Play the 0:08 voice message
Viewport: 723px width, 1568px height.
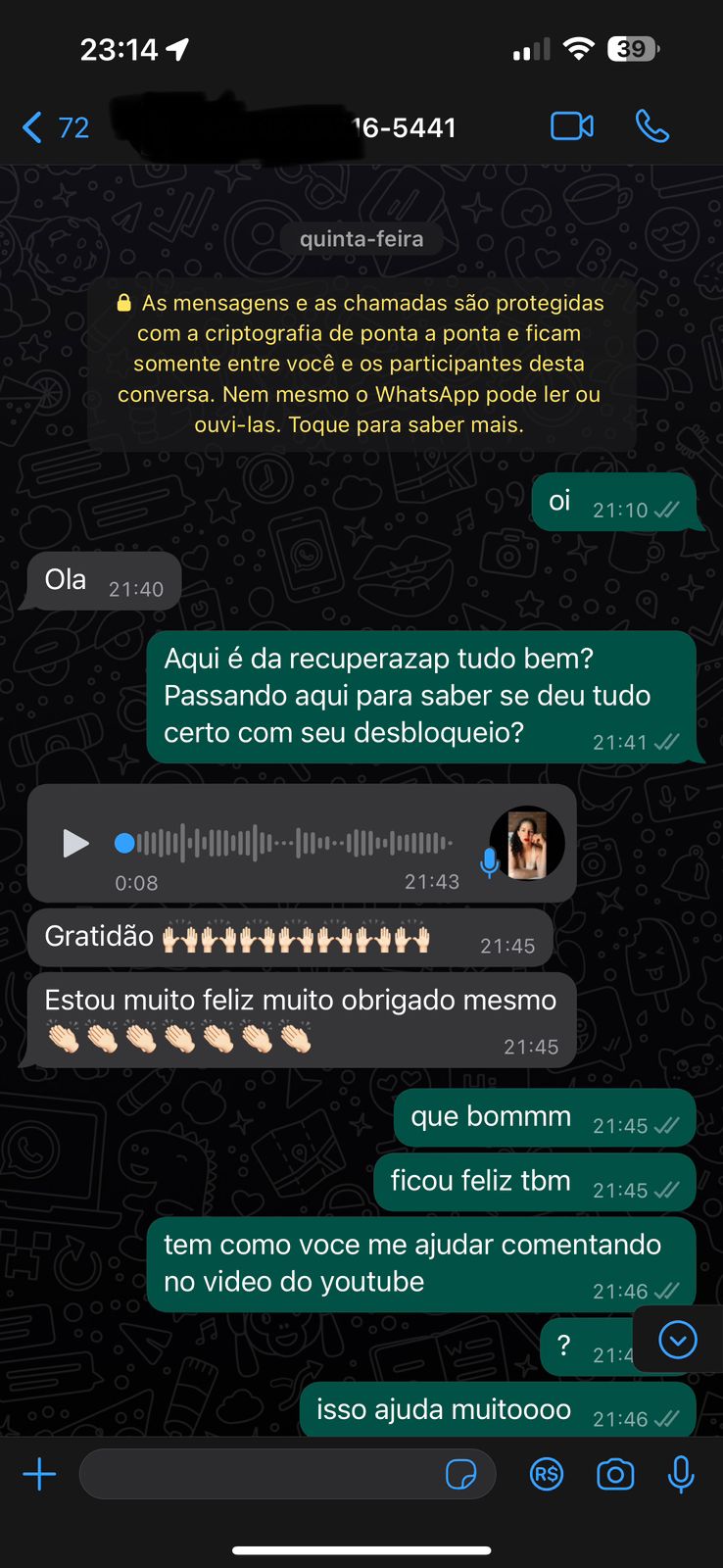(x=75, y=843)
